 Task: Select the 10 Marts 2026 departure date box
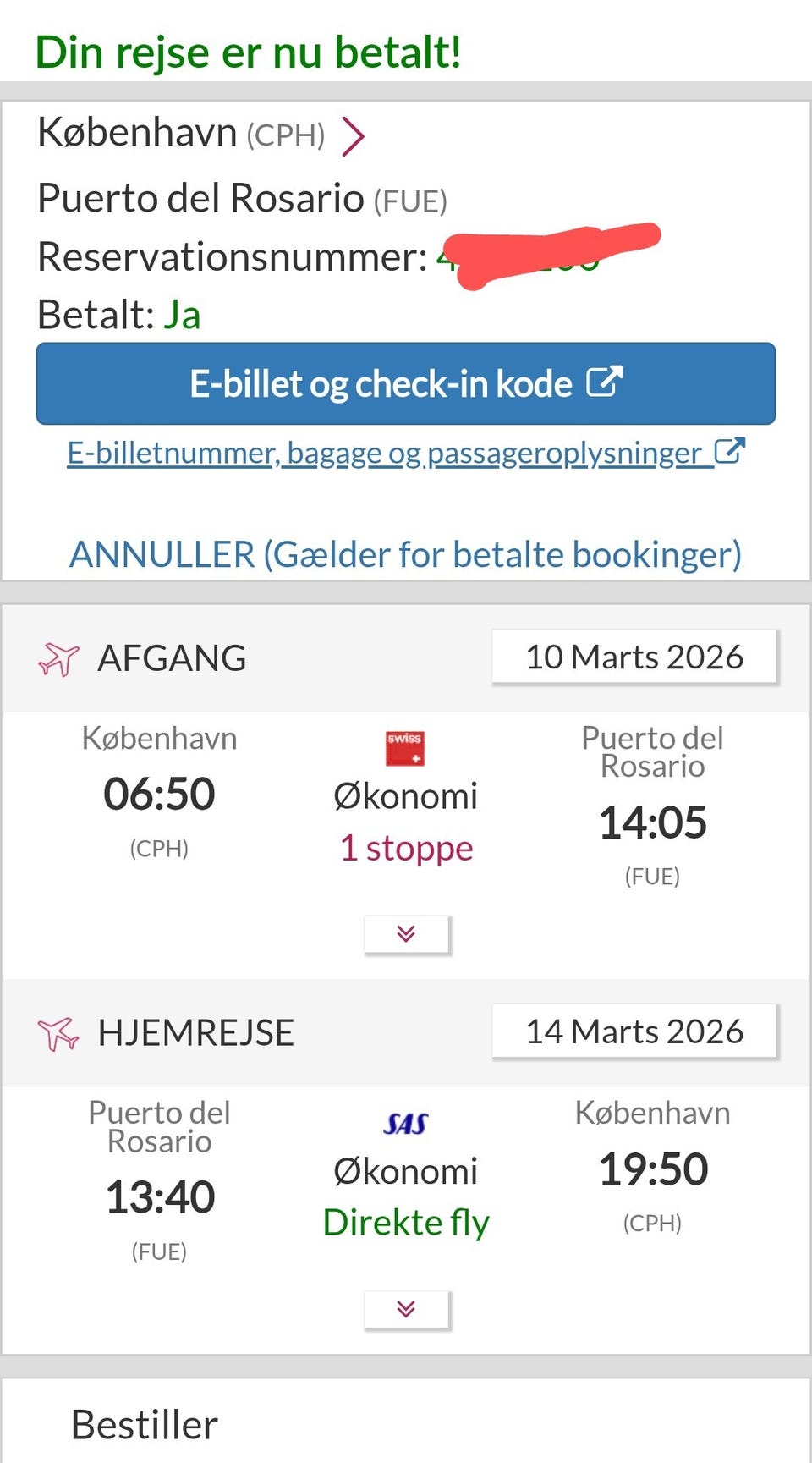coord(634,656)
